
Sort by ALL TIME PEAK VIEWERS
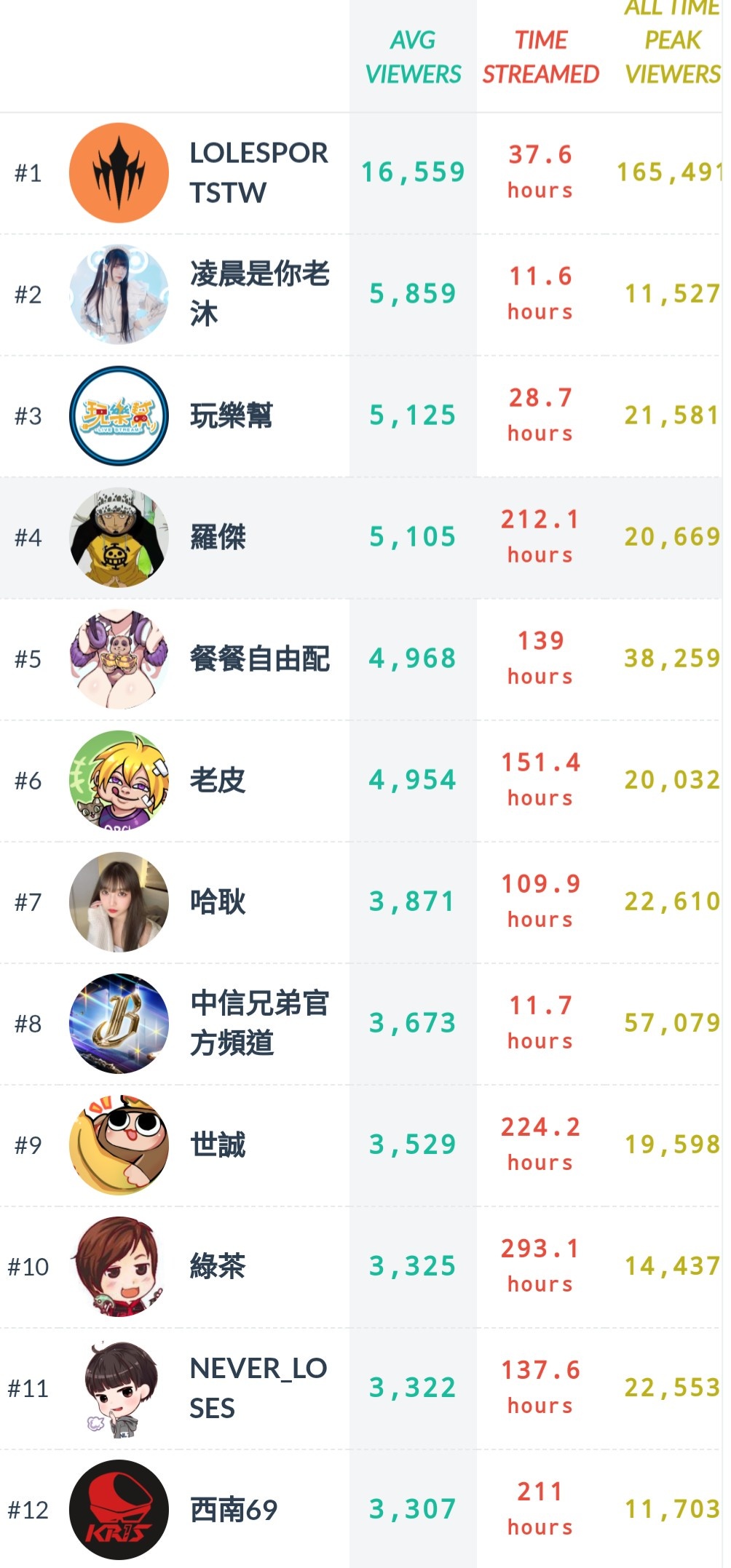coord(672,42)
